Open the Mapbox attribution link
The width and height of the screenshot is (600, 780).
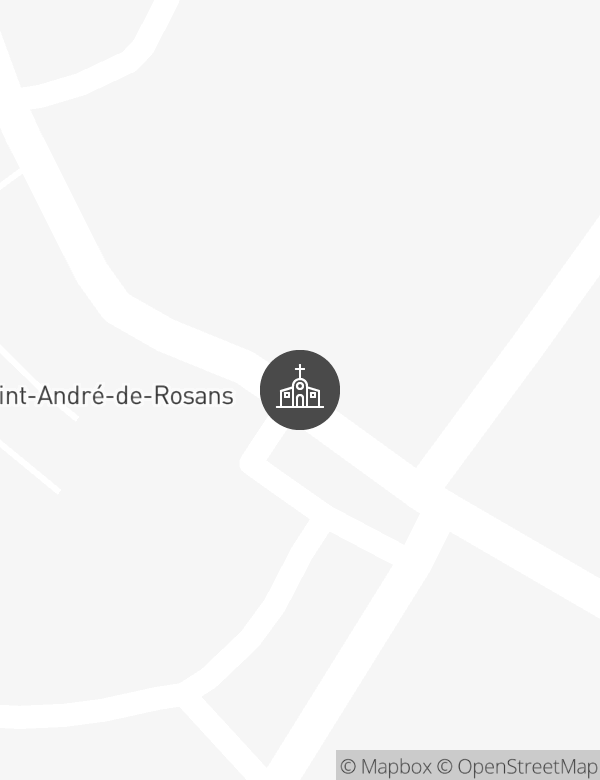click(x=386, y=767)
